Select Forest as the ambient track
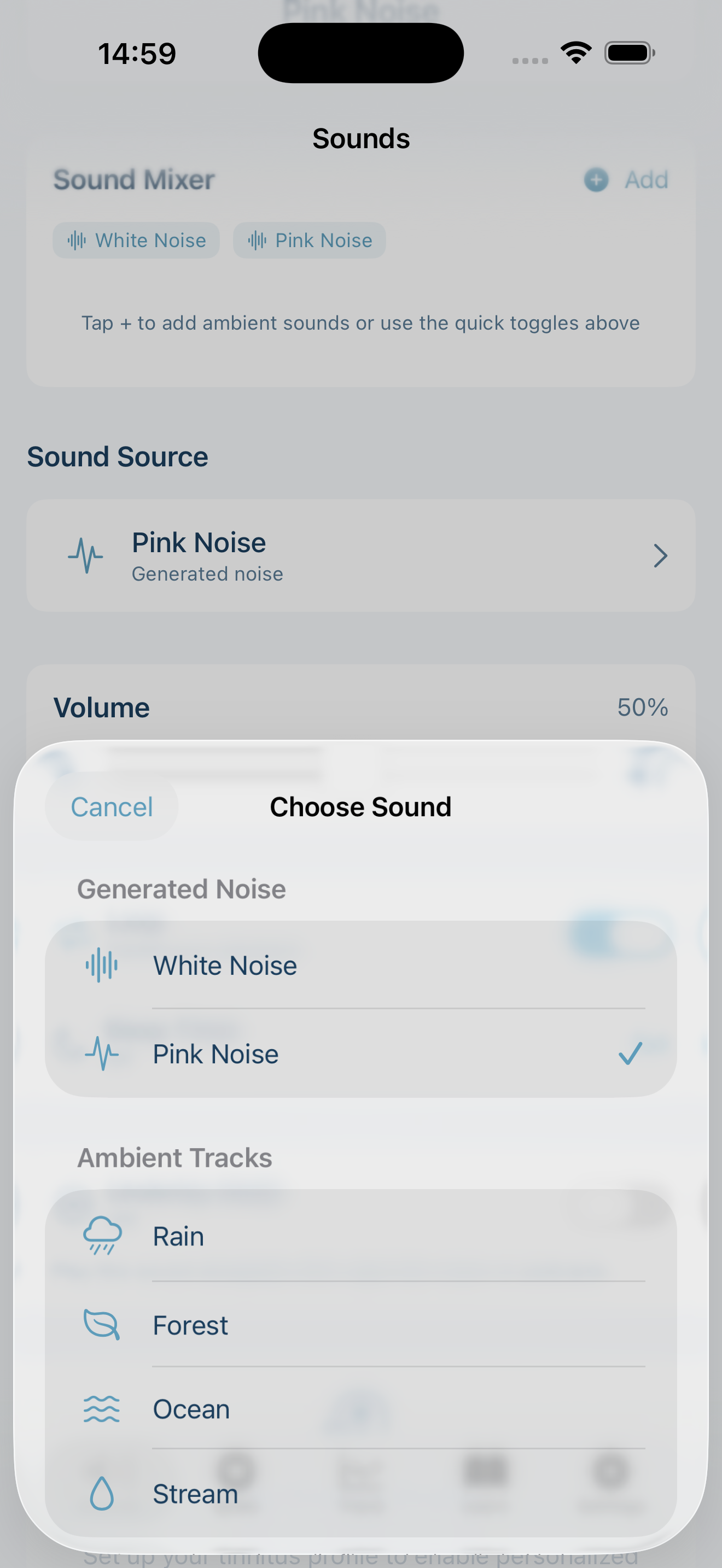 [361, 1325]
